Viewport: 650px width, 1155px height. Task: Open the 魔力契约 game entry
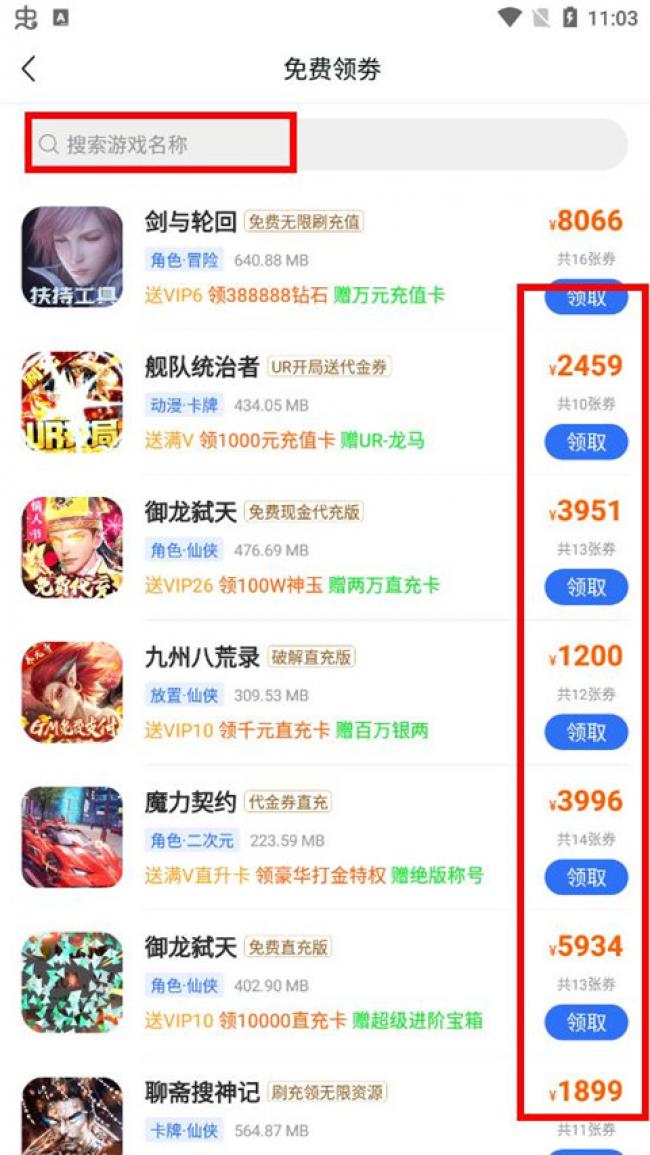(325, 838)
